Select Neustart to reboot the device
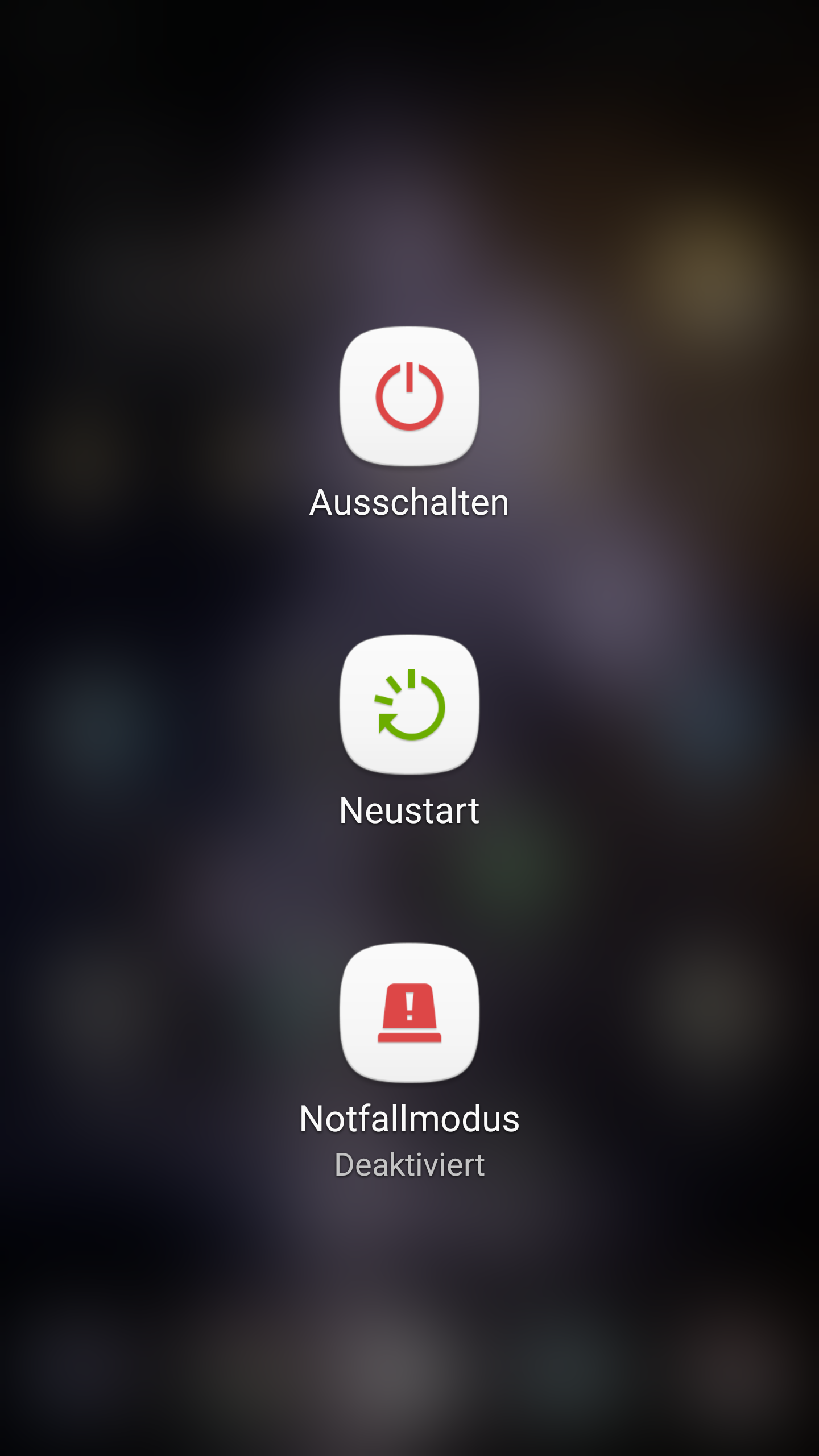 pos(409,705)
